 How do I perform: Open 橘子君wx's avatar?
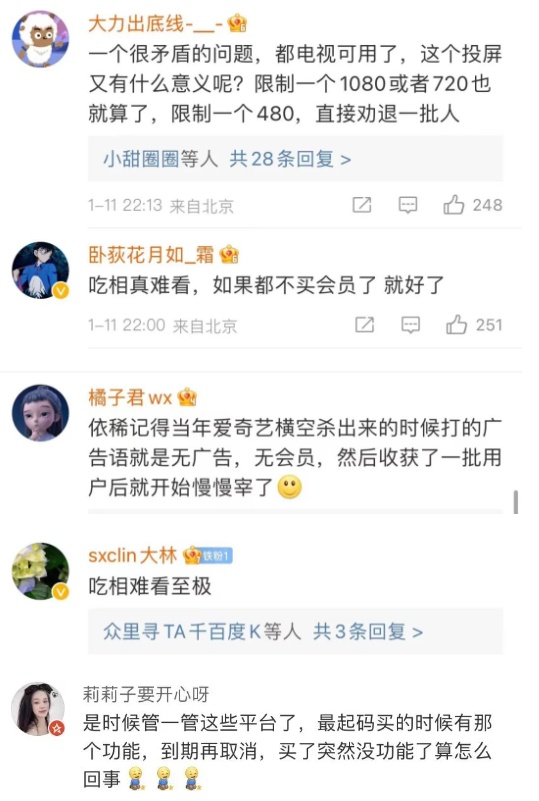coord(40,413)
